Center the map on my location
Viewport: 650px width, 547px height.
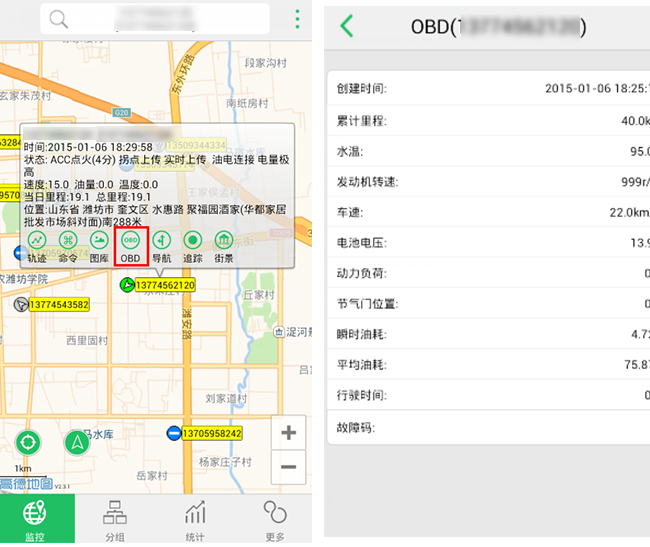coord(28,441)
